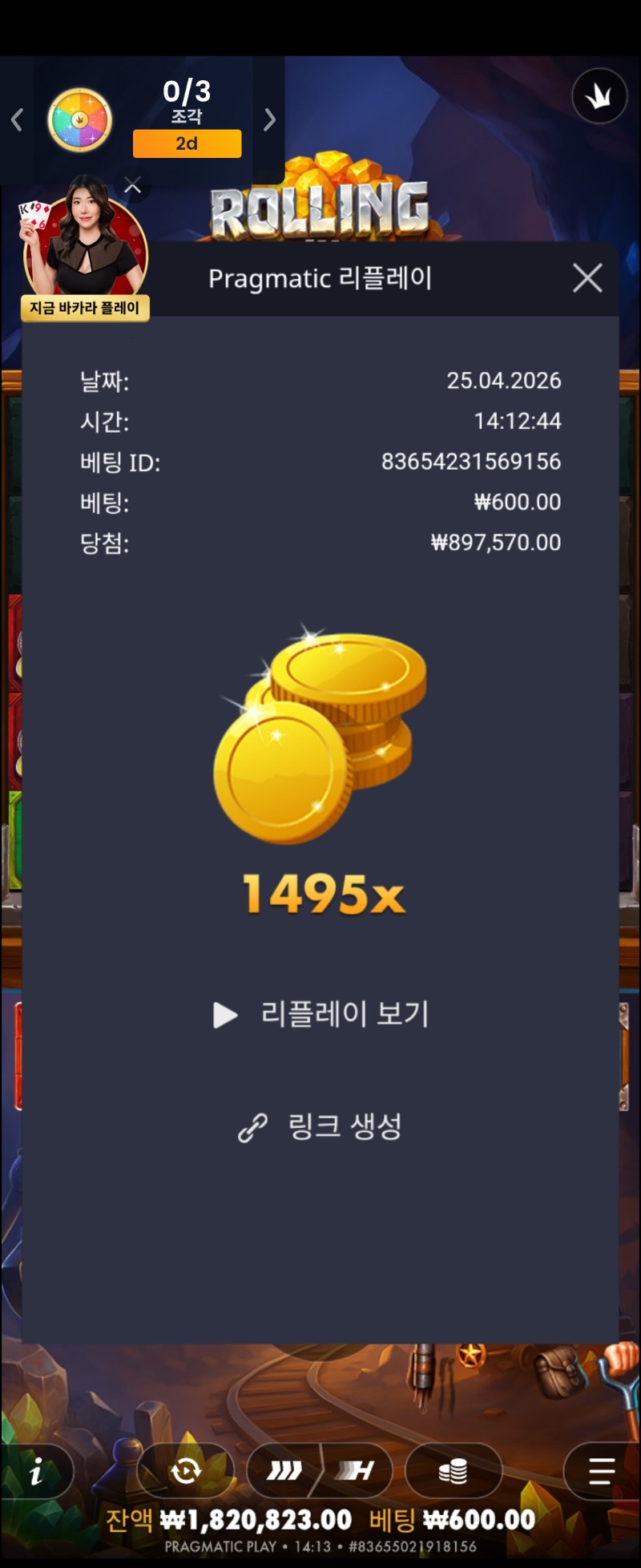The height and width of the screenshot is (1568, 641).
Task: Go to the previous promo with left arrow
Action: pos(17,120)
